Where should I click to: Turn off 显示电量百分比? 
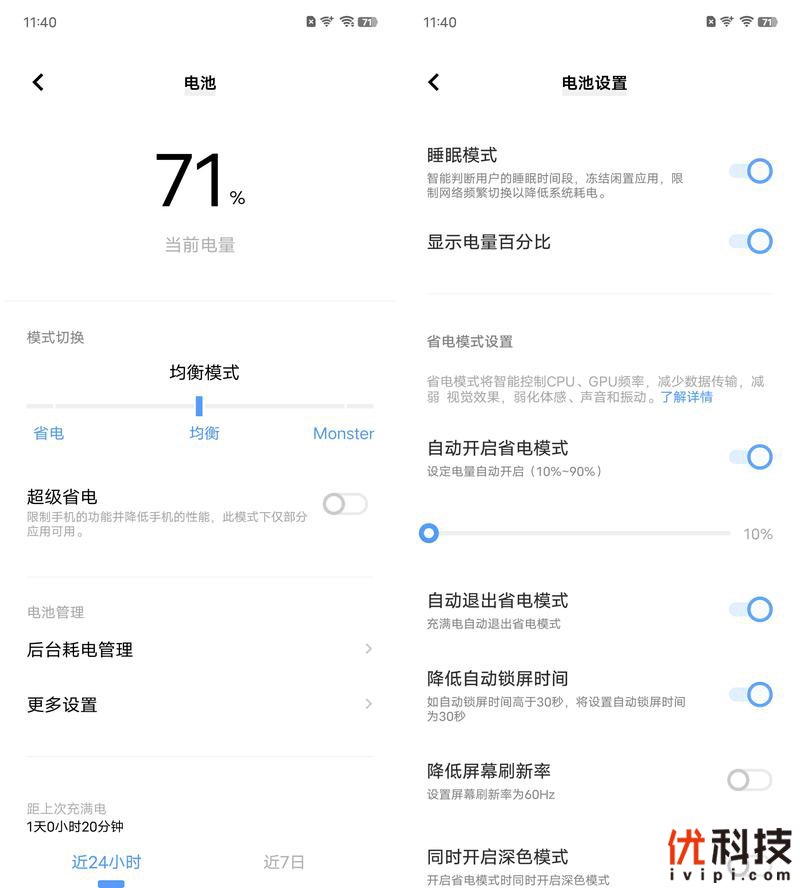point(751,241)
